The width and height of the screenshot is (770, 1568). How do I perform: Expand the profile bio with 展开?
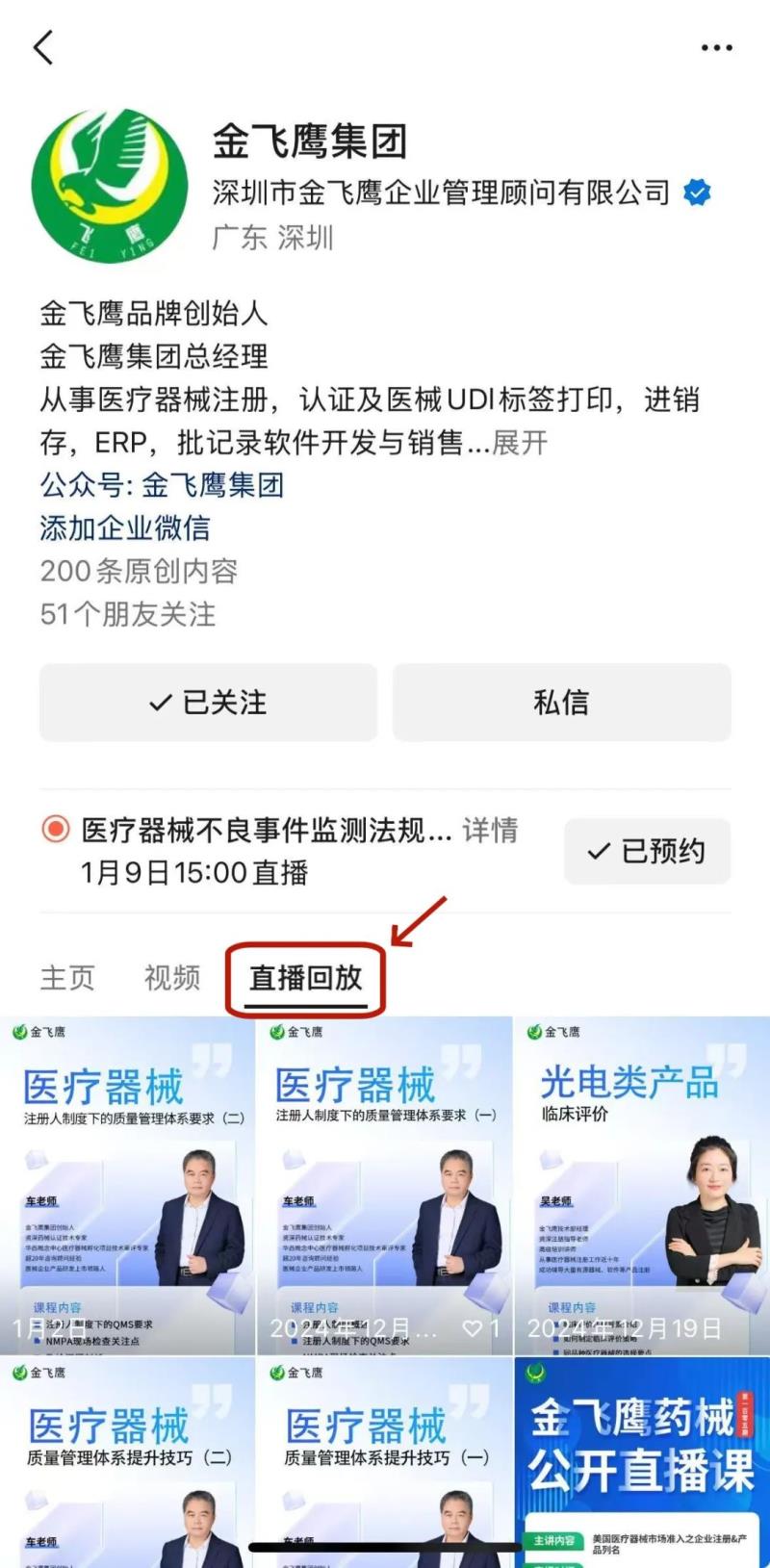pos(521,443)
